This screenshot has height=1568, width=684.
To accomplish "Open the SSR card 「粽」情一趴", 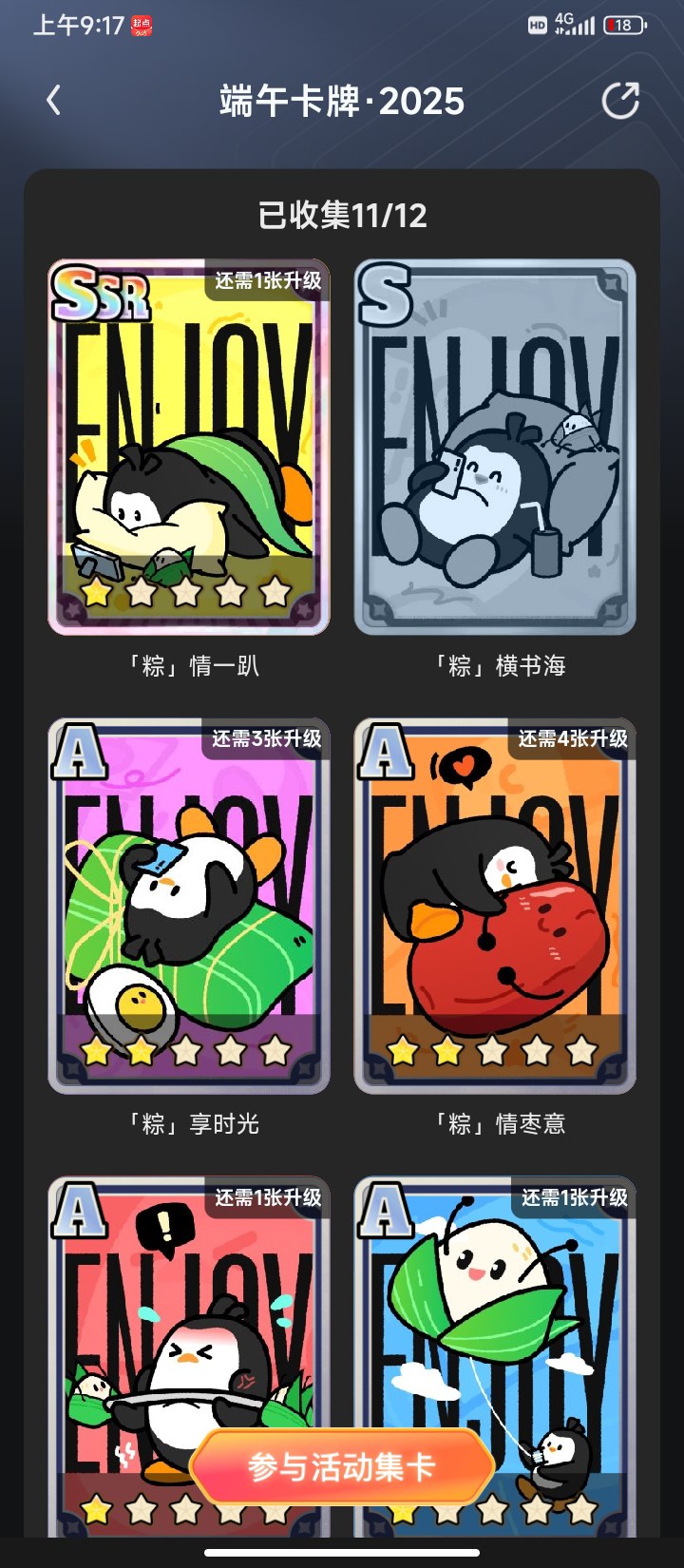I will tap(189, 447).
